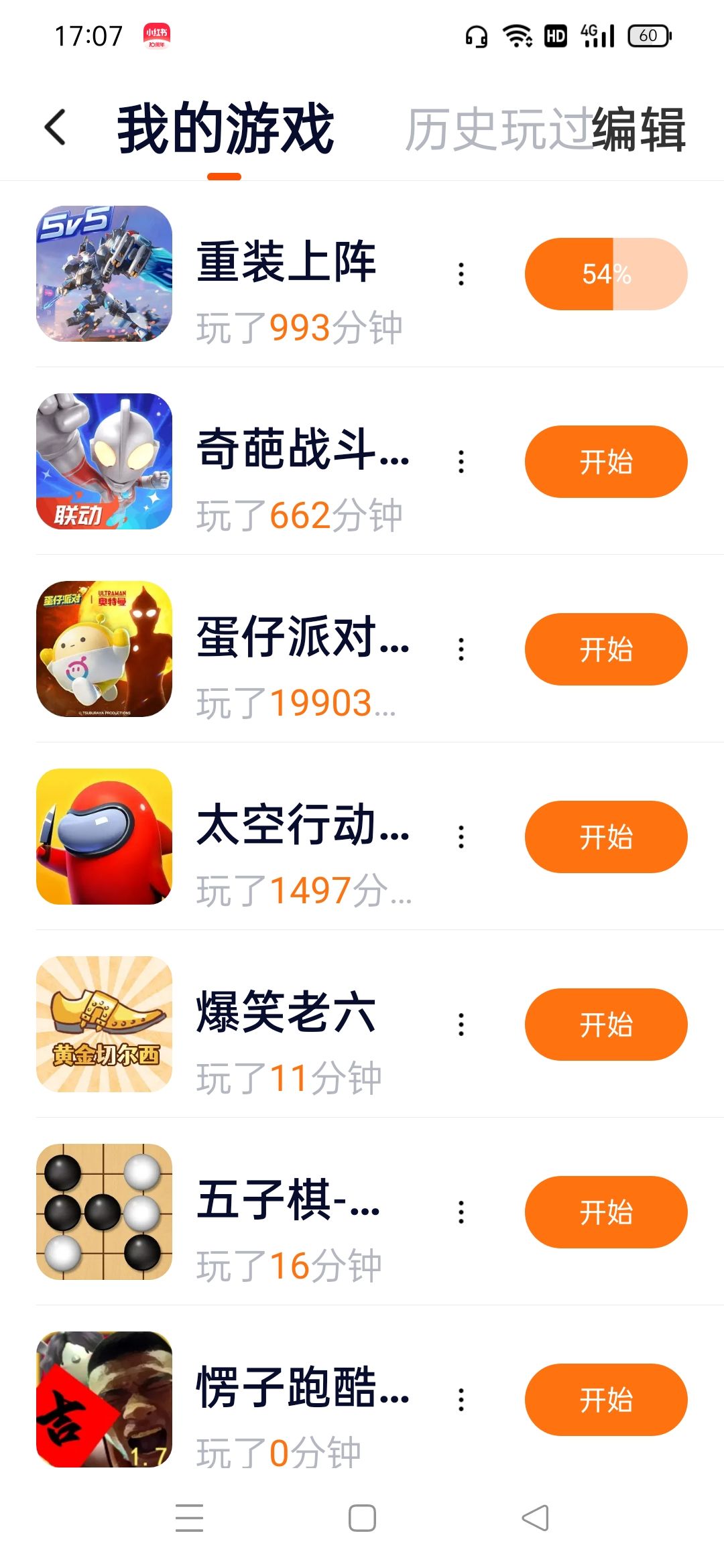Image resolution: width=724 pixels, height=1568 pixels.
Task: Launch 蛋仔派对 with the 开始 button
Action: [606, 649]
